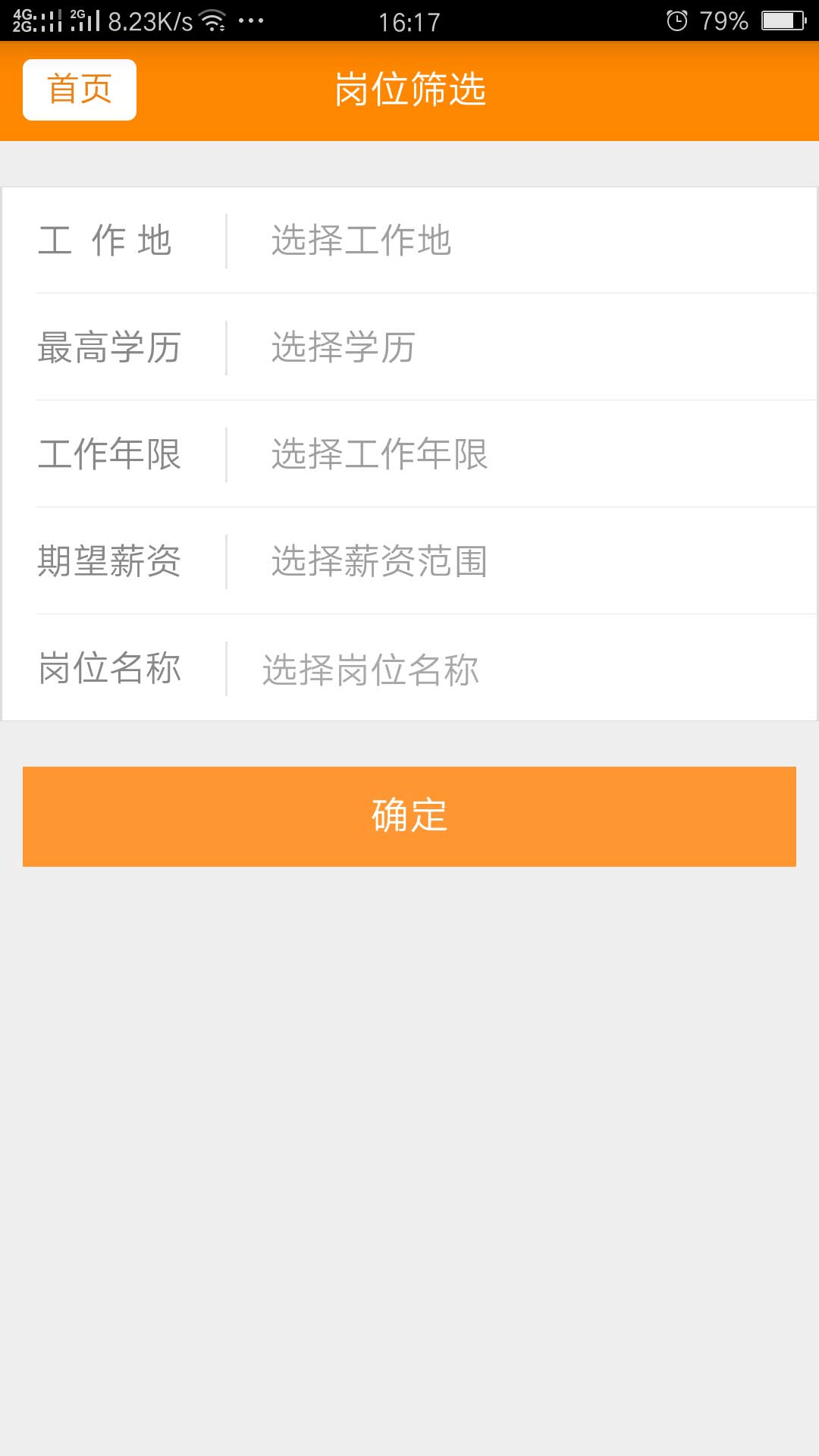Image resolution: width=819 pixels, height=1456 pixels.
Task: Go back to 首页 home page
Action: (80, 89)
